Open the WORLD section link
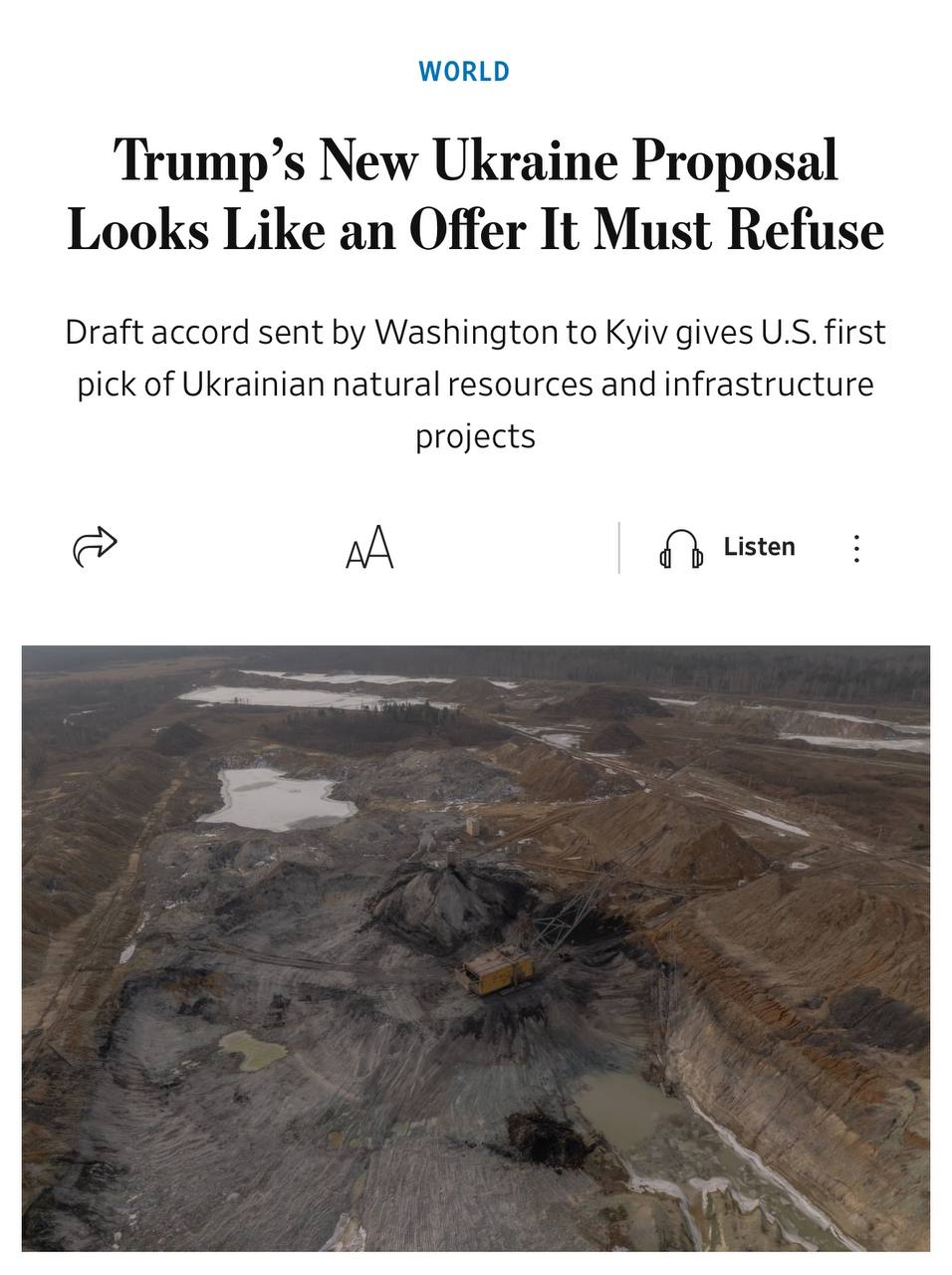This screenshot has height=1275, width=952. (464, 72)
